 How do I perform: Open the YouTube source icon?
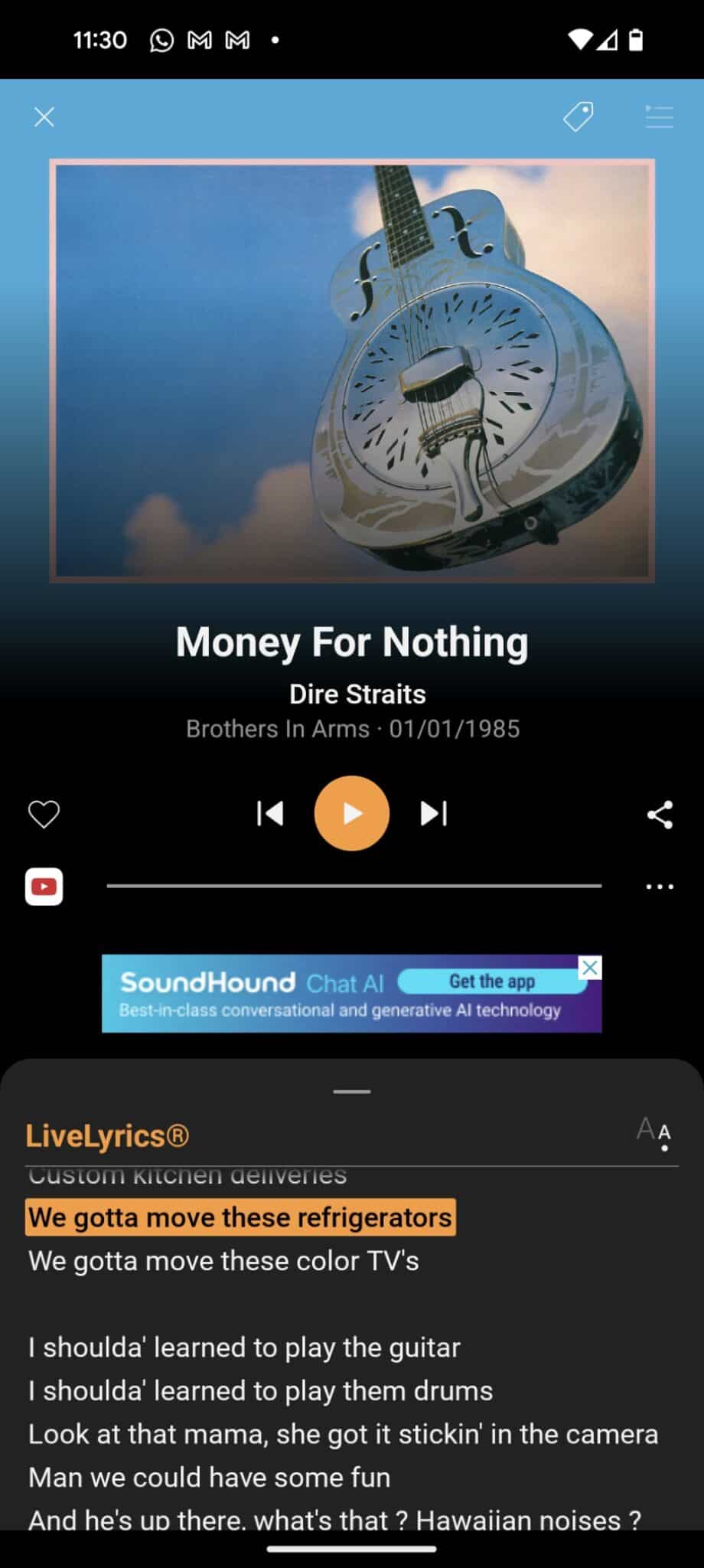coord(44,887)
